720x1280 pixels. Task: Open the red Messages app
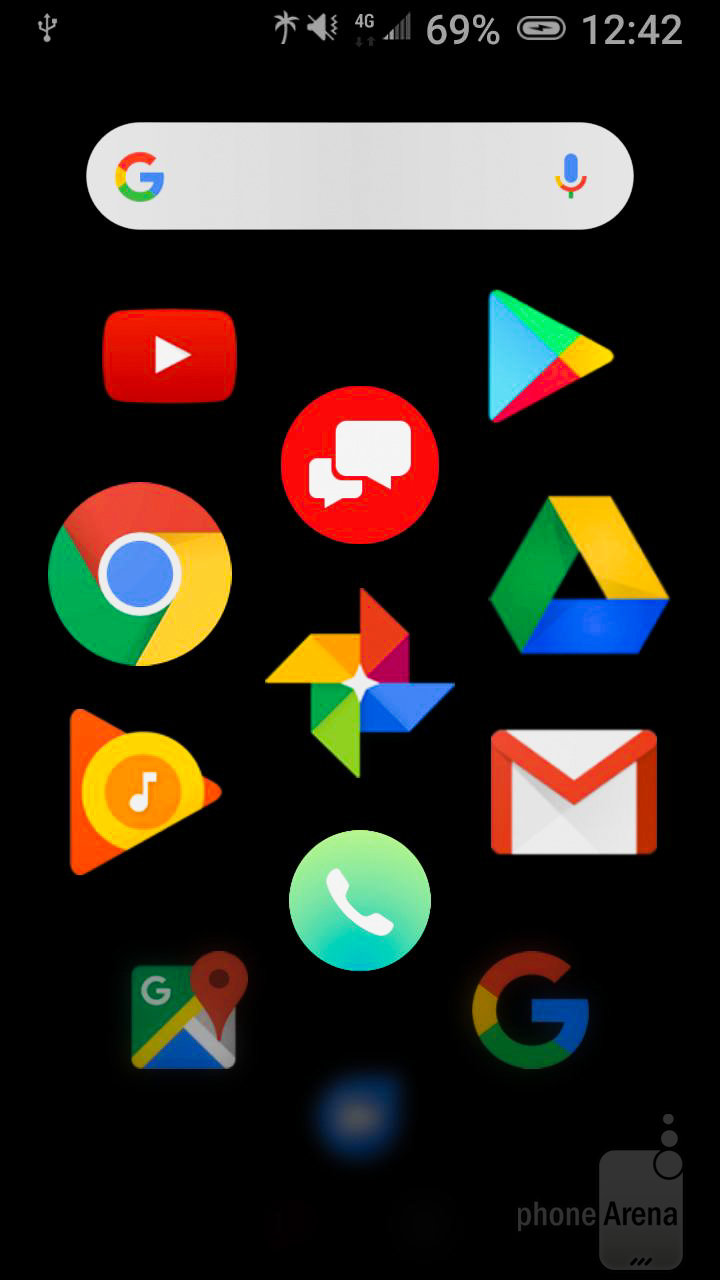click(360, 465)
